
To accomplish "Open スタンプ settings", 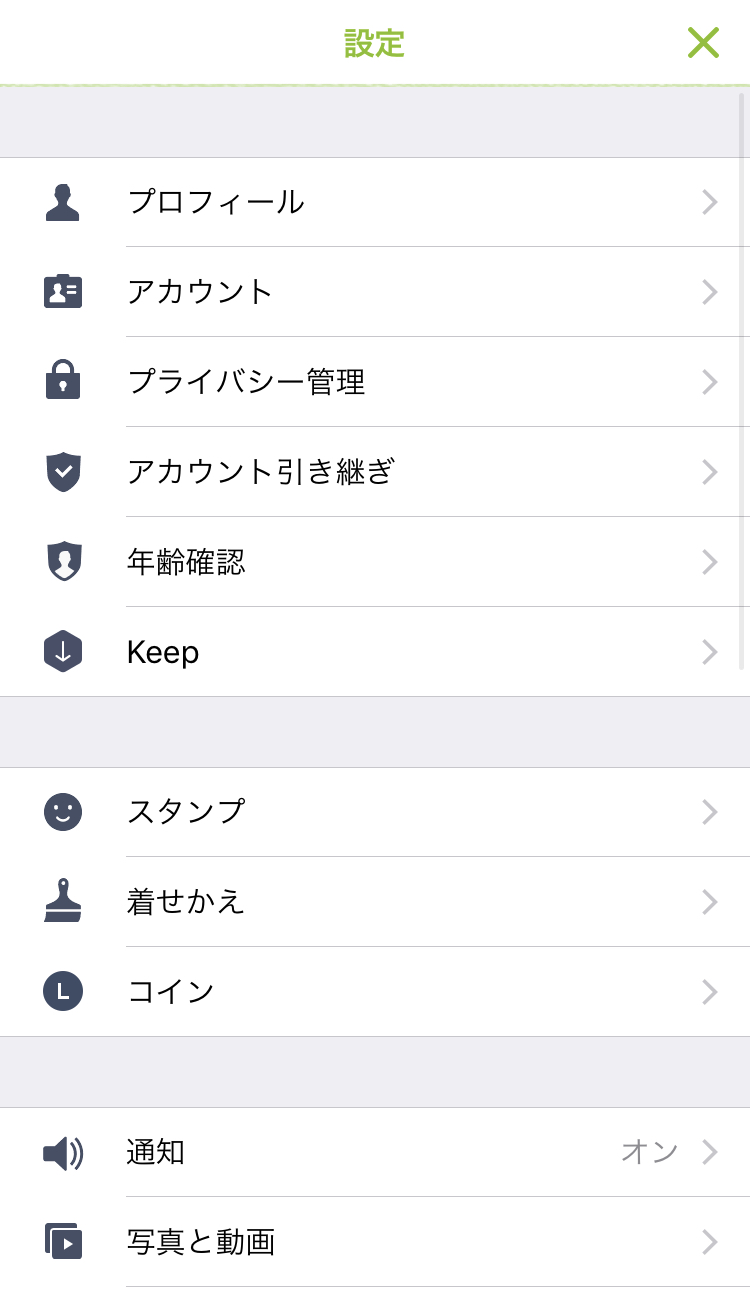I will pos(375,812).
